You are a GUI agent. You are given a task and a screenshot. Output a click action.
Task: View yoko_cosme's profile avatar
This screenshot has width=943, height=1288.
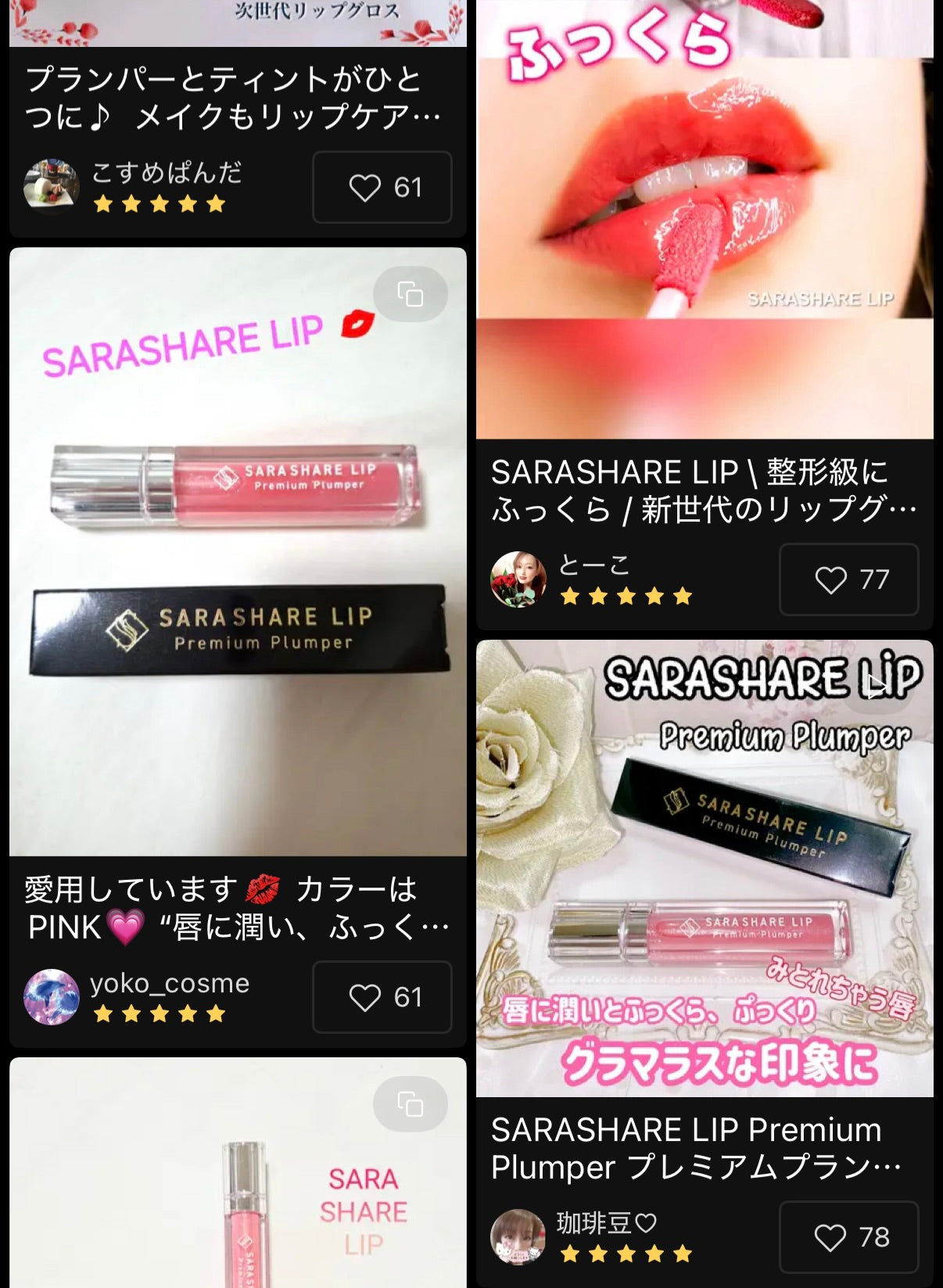52,997
